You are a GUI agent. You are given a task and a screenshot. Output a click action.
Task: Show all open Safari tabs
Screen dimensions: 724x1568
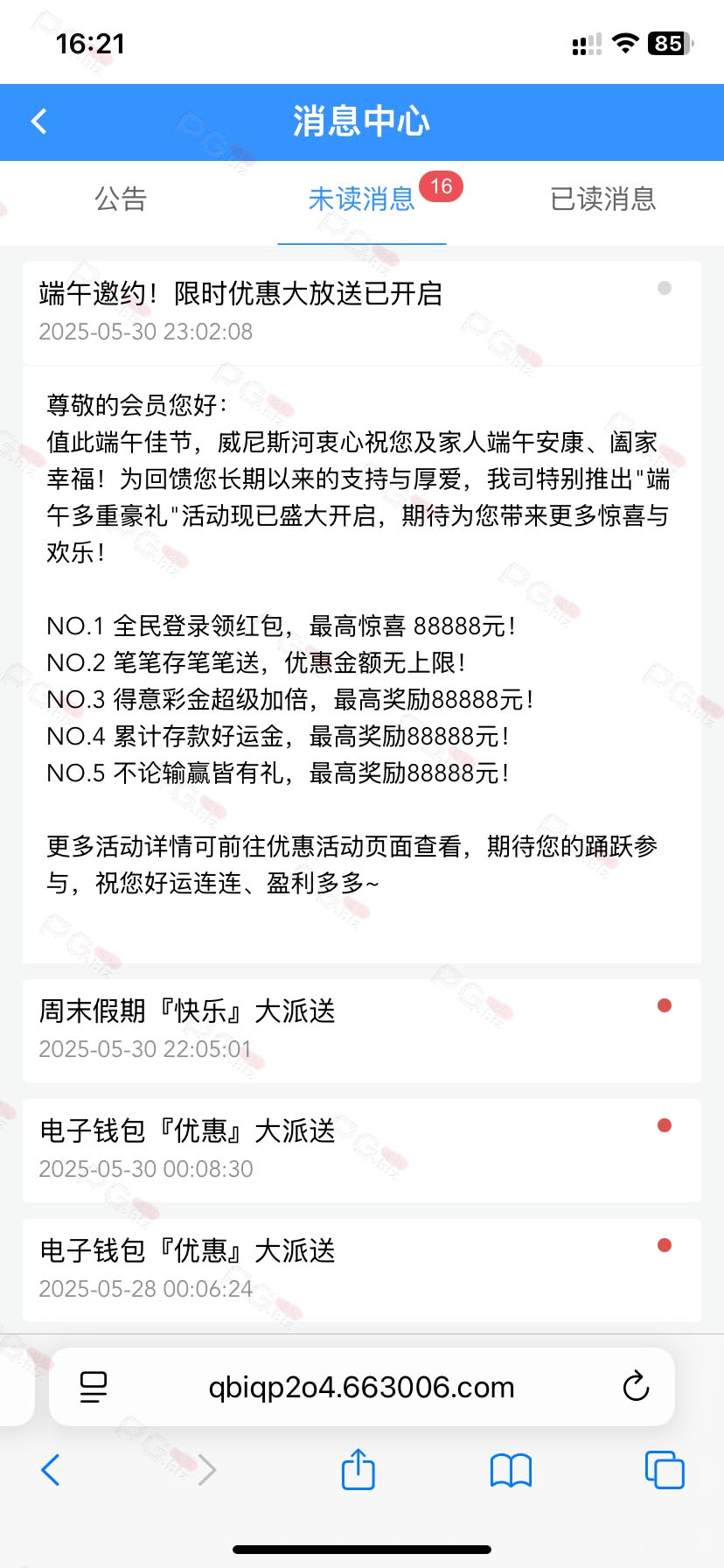tap(665, 1470)
